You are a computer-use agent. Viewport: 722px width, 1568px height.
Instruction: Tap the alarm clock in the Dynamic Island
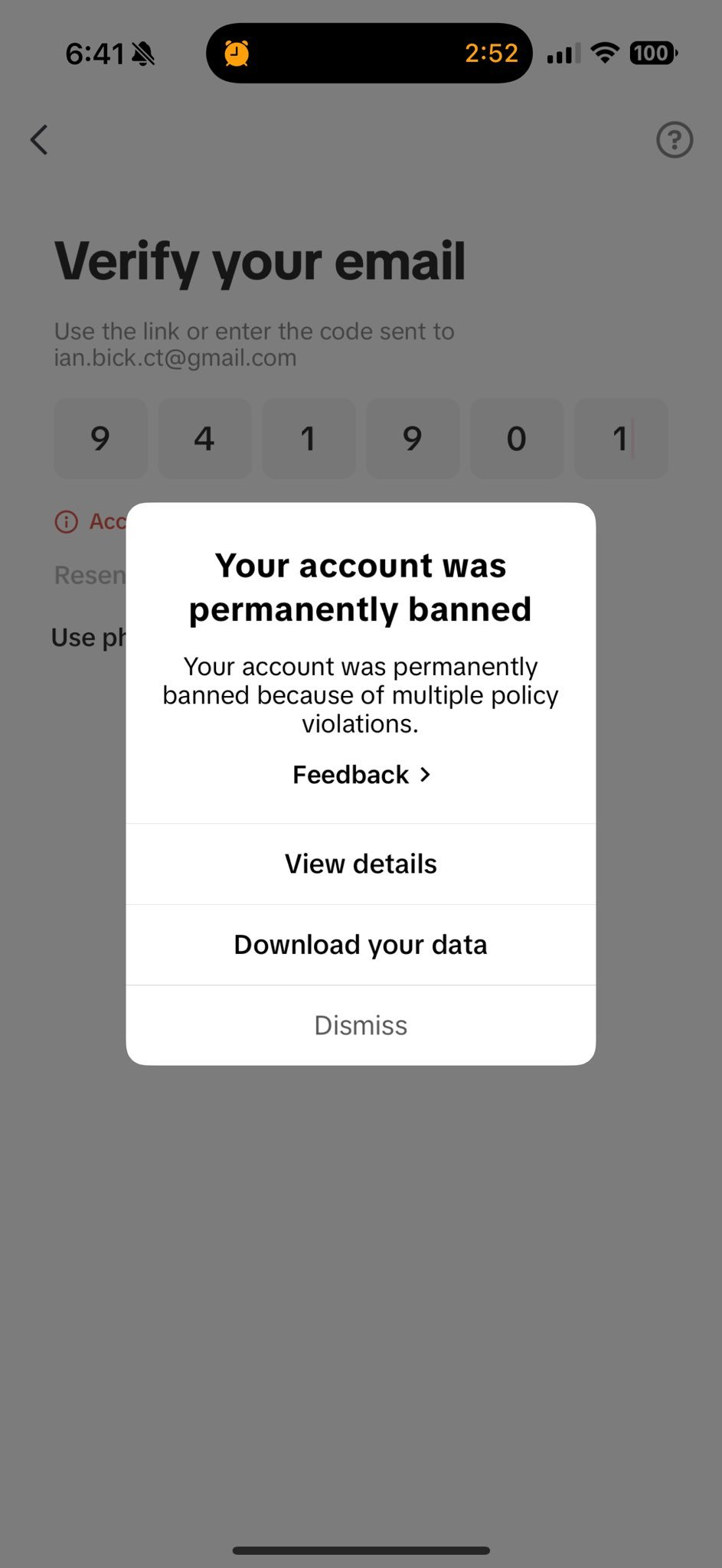pyautogui.click(x=236, y=53)
